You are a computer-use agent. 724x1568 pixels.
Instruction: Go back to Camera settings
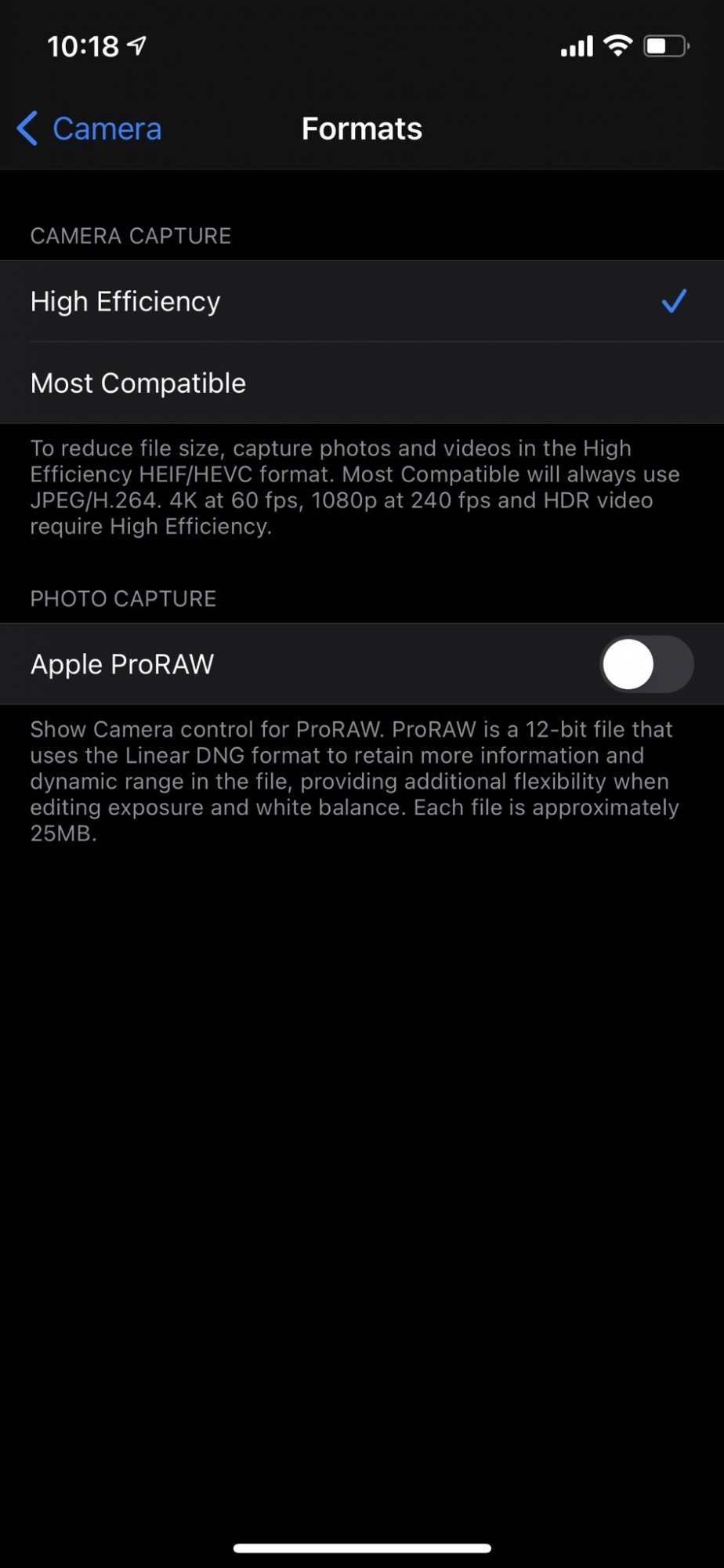coord(89,129)
